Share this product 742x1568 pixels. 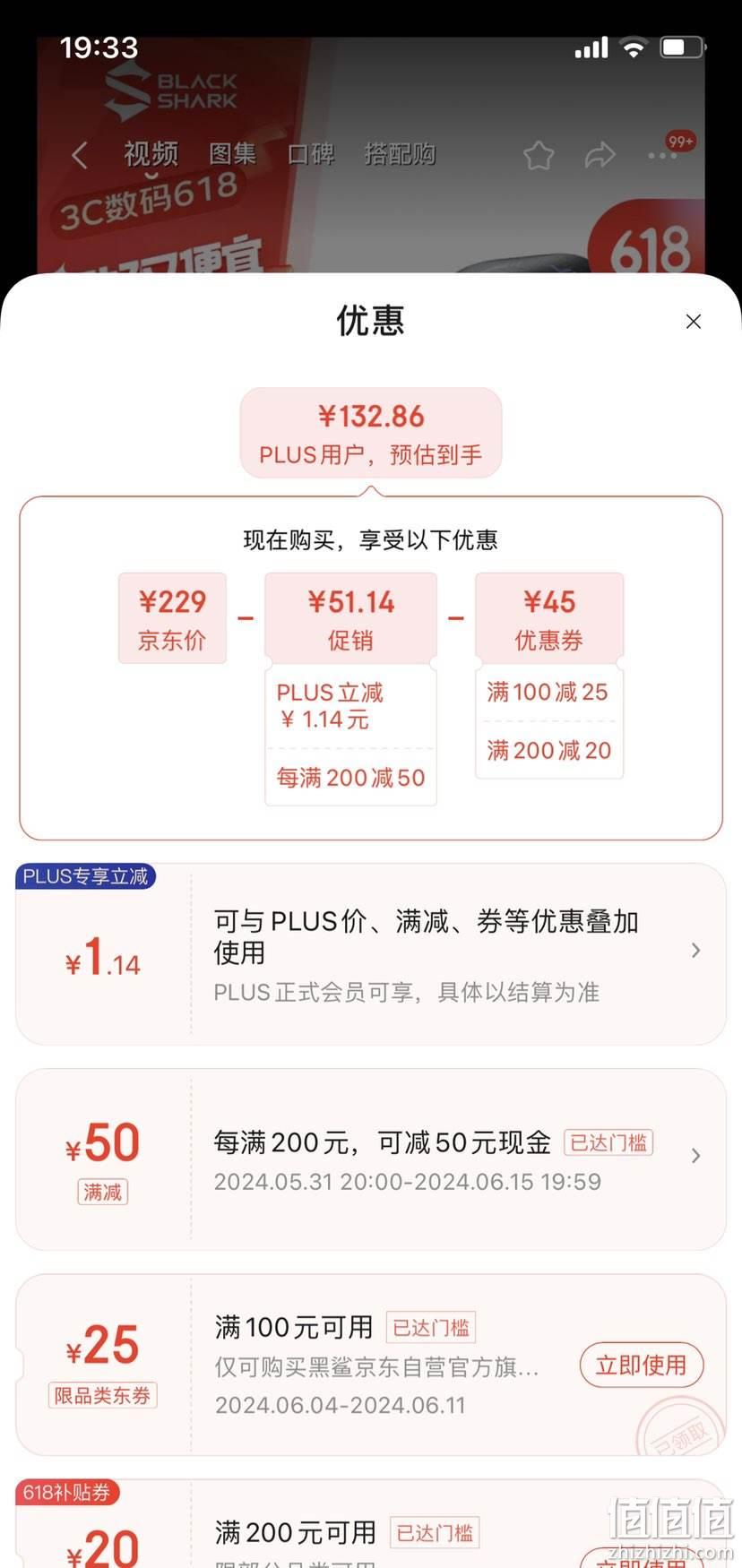pos(600,155)
